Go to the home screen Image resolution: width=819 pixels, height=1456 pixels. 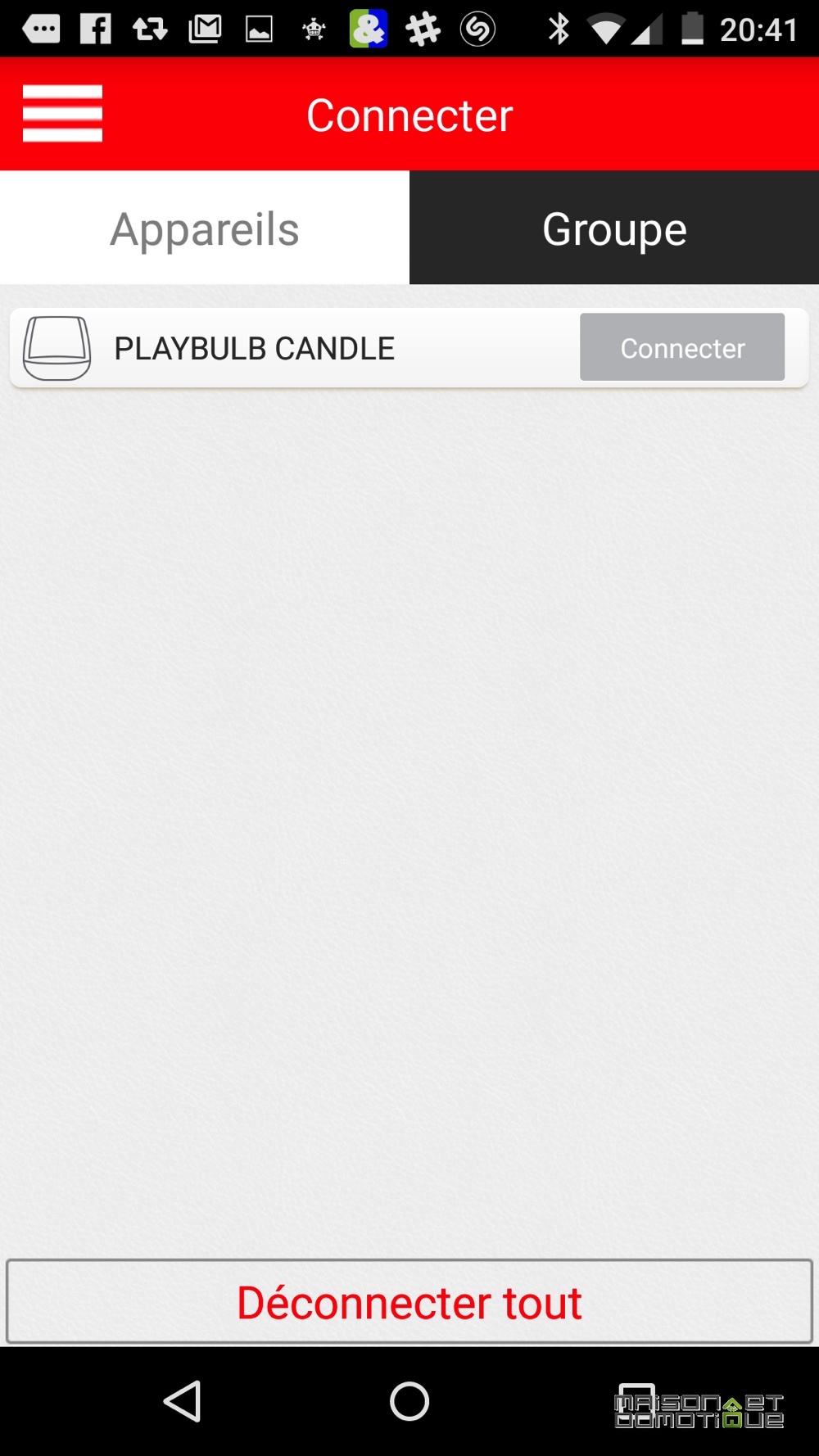(x=409, y=1401)
